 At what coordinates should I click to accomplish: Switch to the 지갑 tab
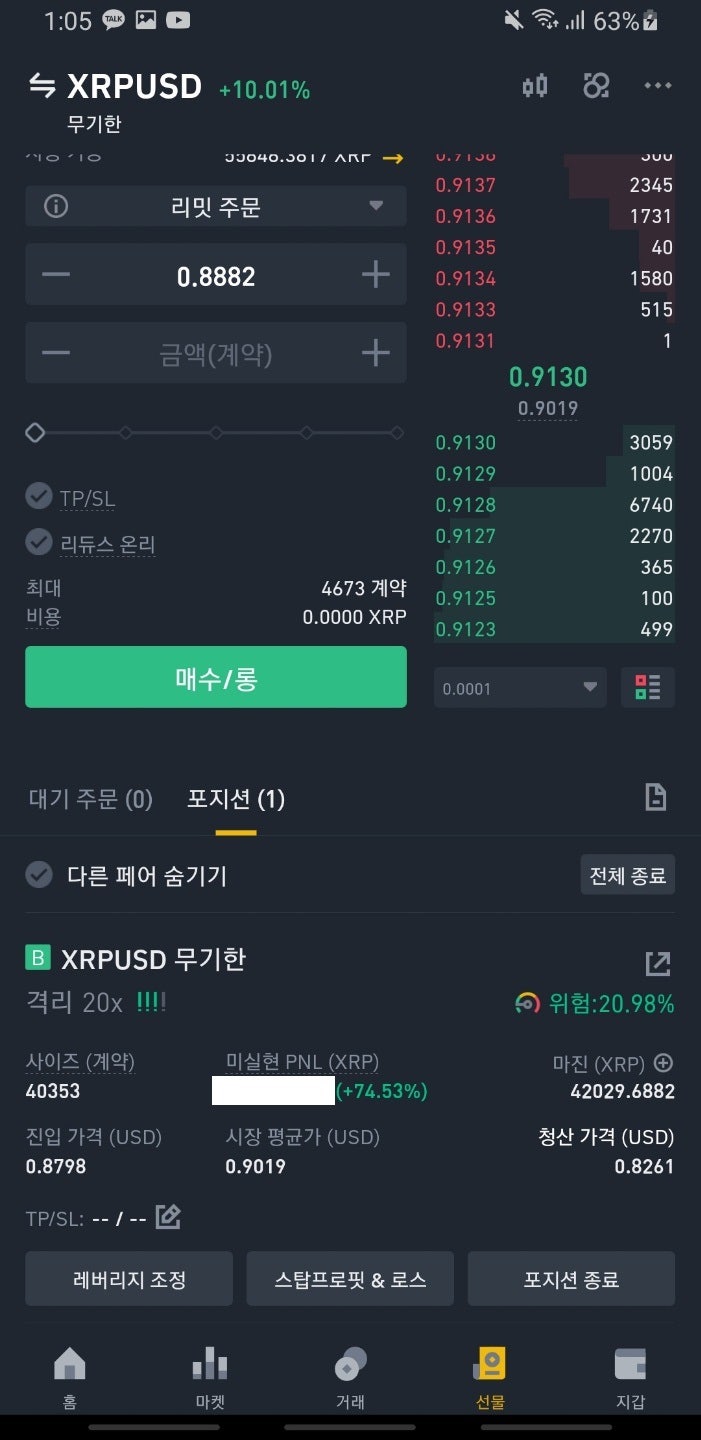pos(630,1377)
